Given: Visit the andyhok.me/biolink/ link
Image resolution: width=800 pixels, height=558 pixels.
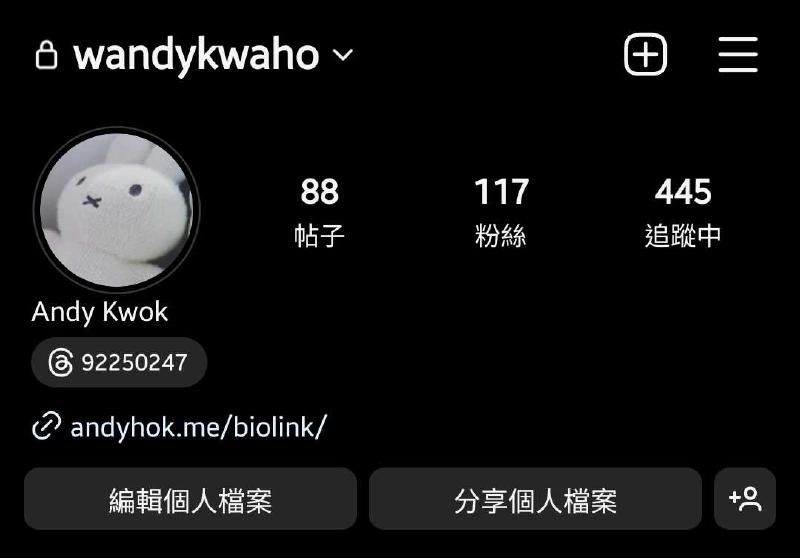Looking at the screenshot, I should coord(197,427).
